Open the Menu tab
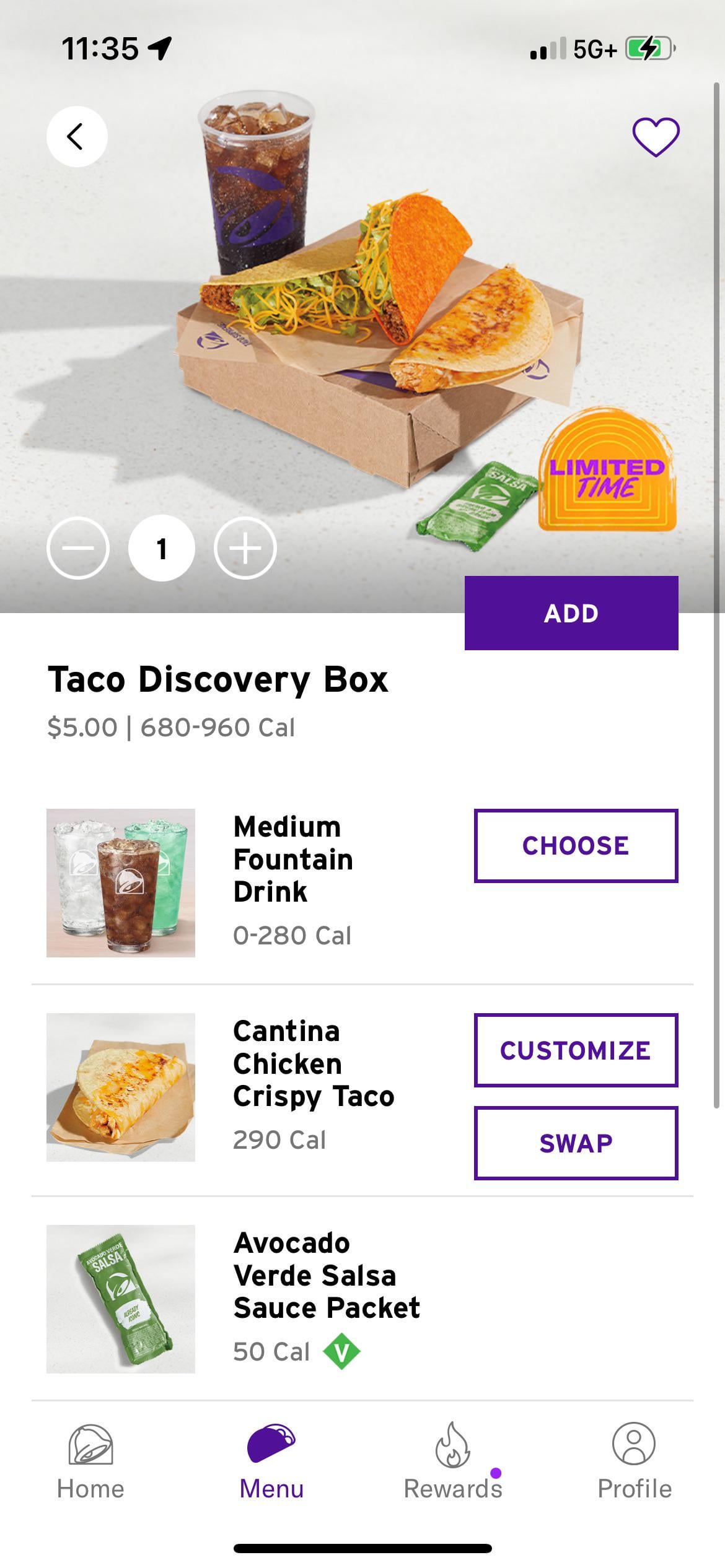 (271, 1461)
